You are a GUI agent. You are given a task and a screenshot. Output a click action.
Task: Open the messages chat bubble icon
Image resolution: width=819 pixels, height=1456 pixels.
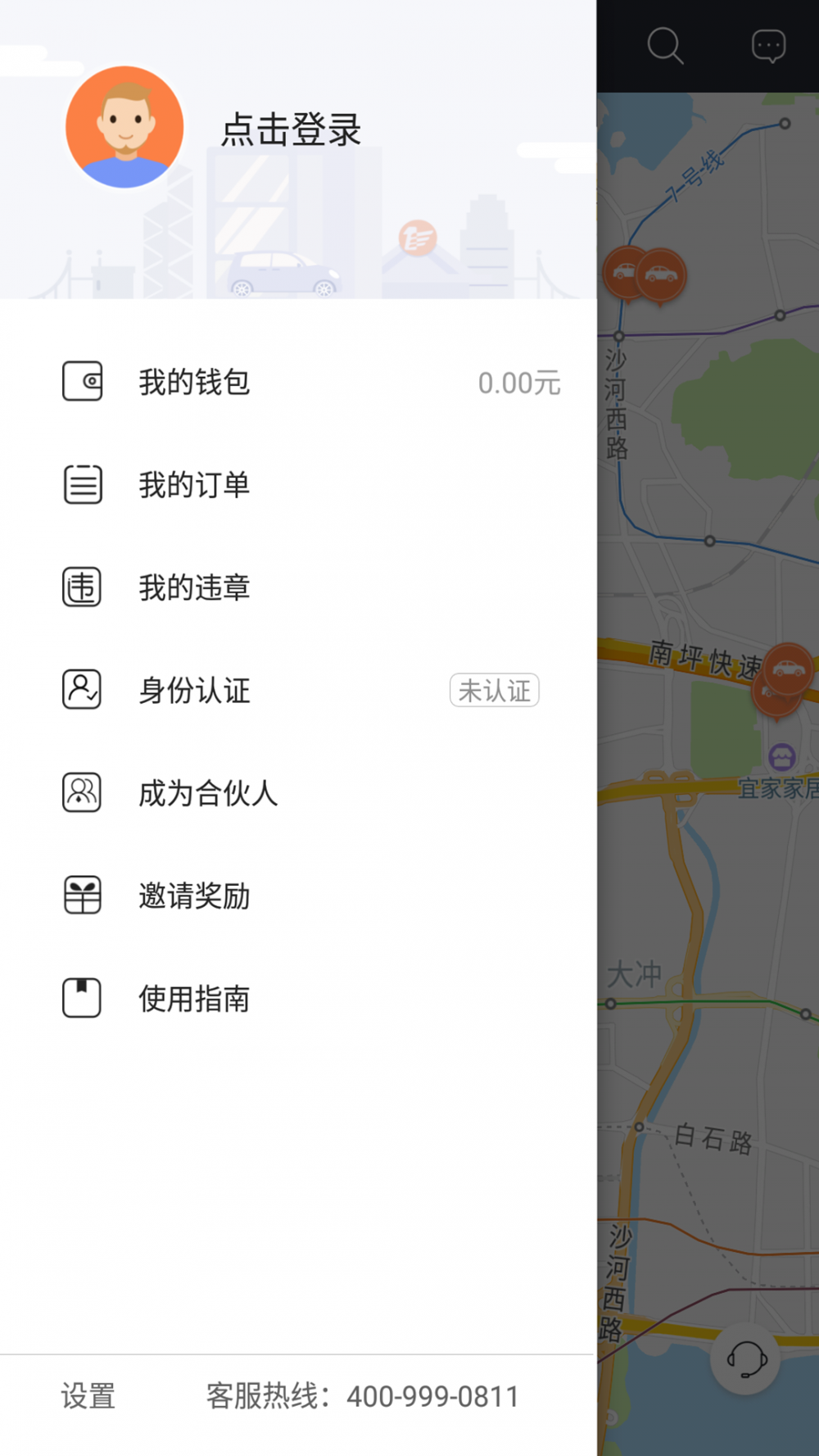(768, 46)
